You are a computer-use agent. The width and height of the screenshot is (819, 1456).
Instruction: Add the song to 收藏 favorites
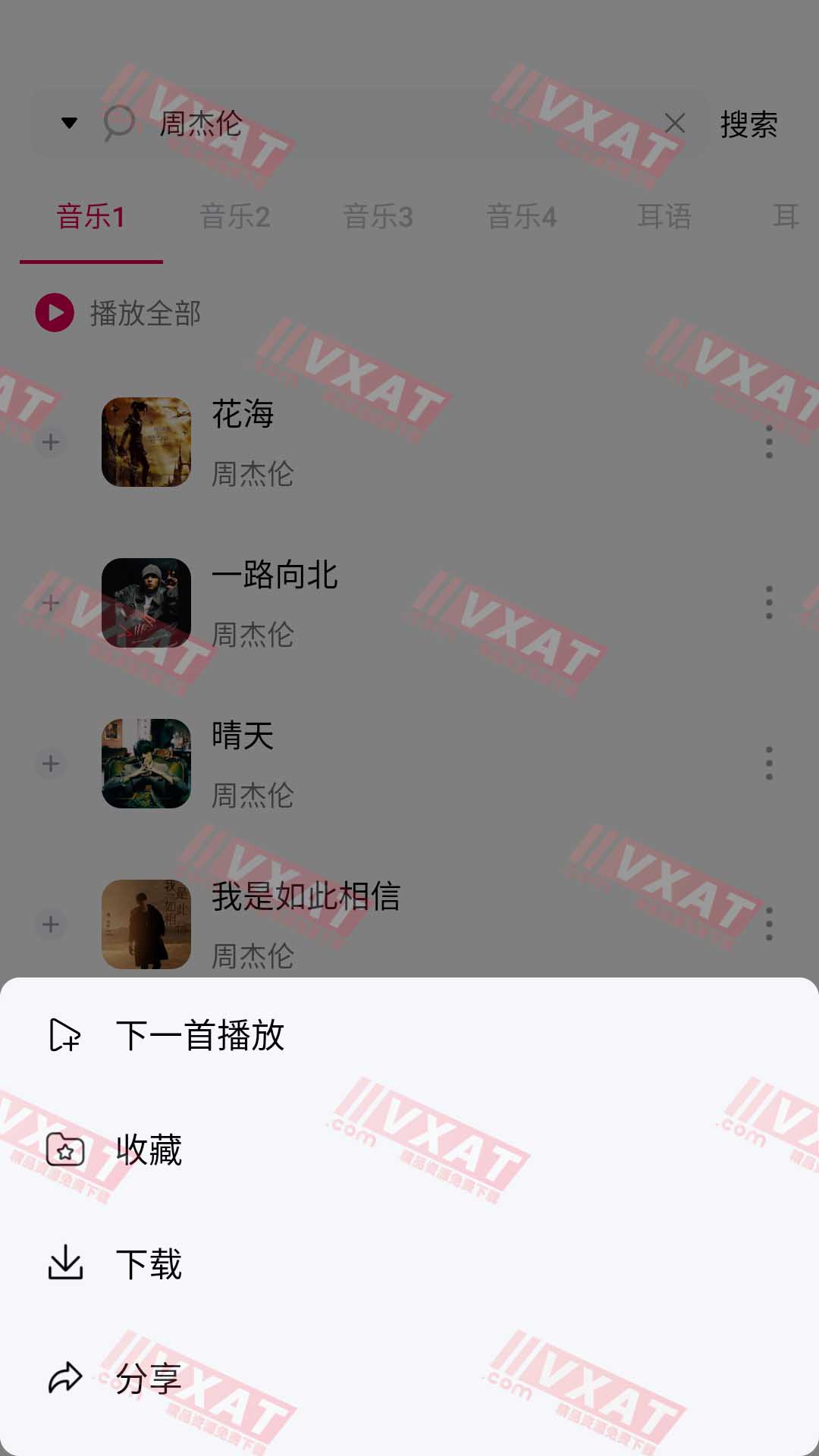[x=149, y=1150]
